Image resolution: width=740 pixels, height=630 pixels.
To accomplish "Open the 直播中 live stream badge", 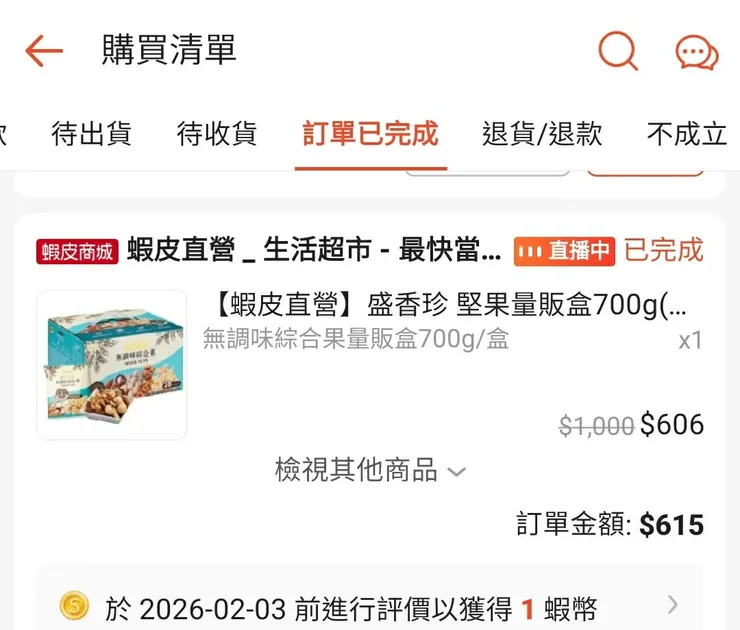I will 564,251.
